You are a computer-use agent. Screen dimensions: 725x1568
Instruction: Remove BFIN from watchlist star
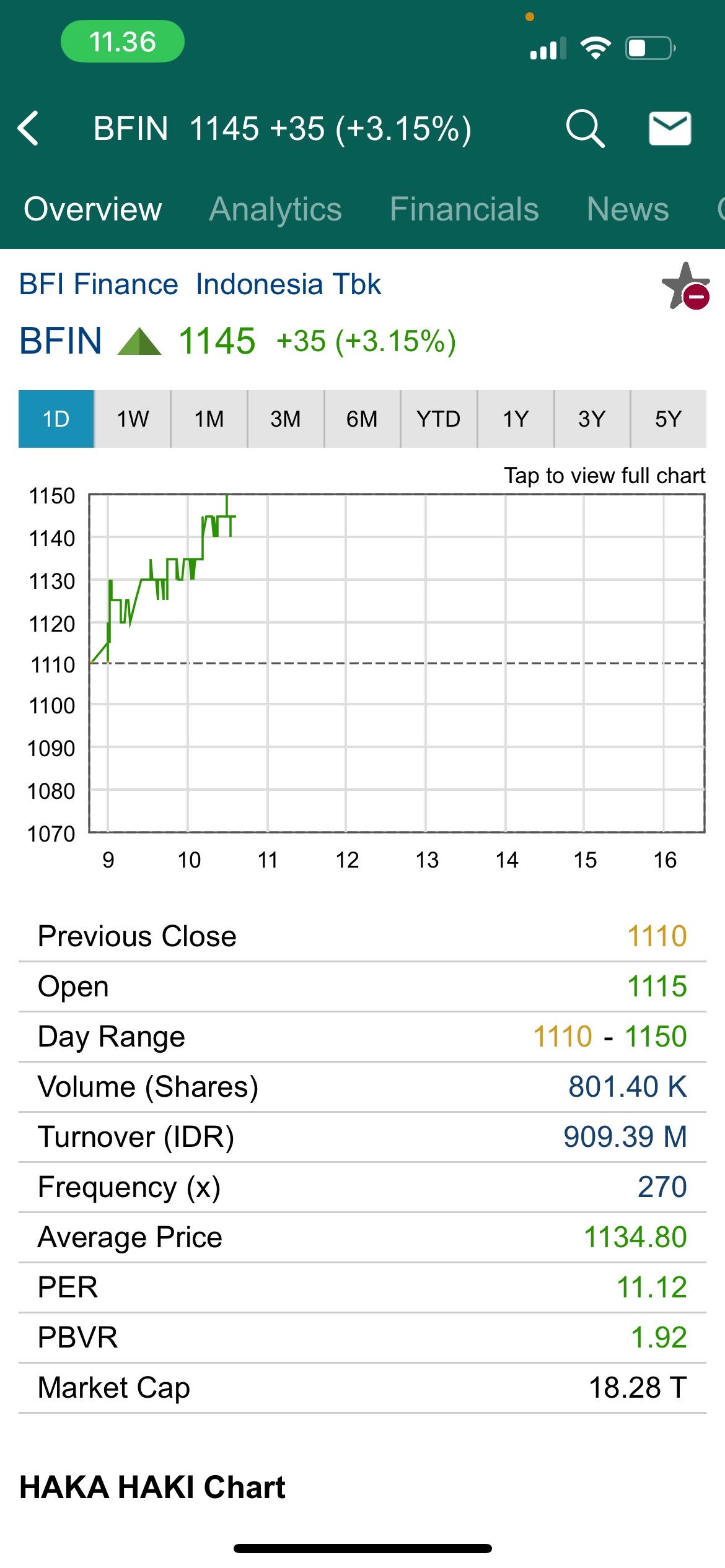coord(686,287)
